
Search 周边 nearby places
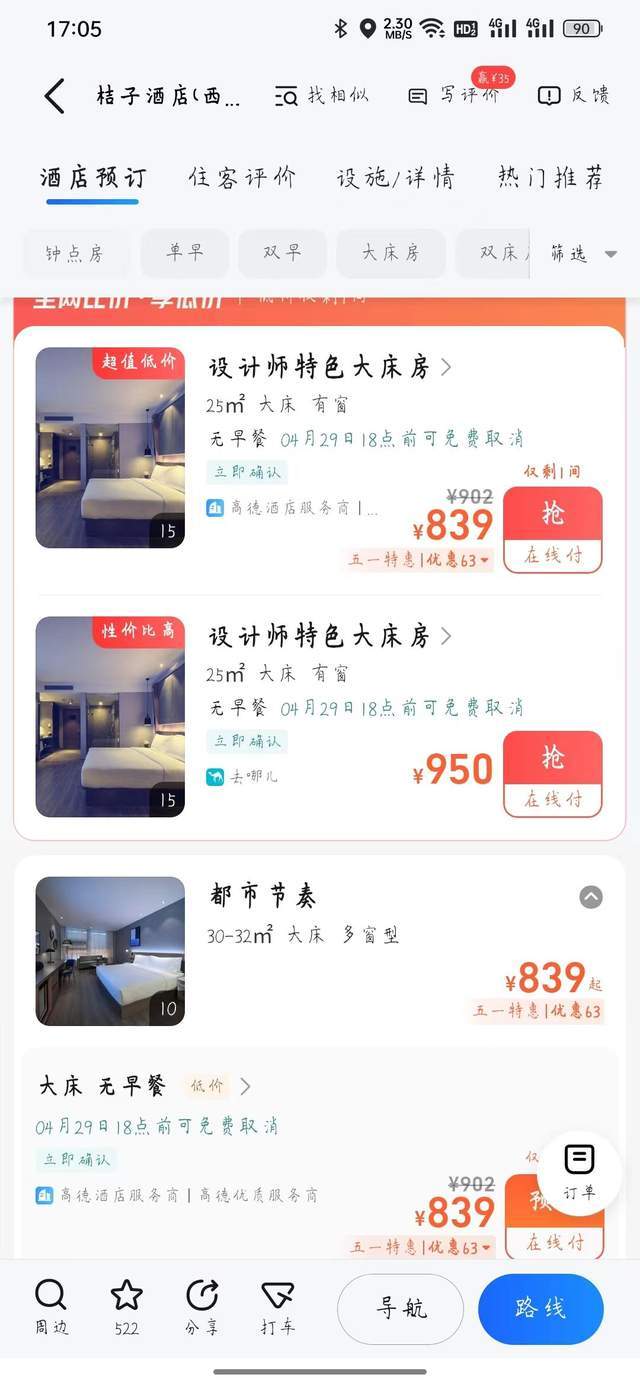click(51, 1307)
